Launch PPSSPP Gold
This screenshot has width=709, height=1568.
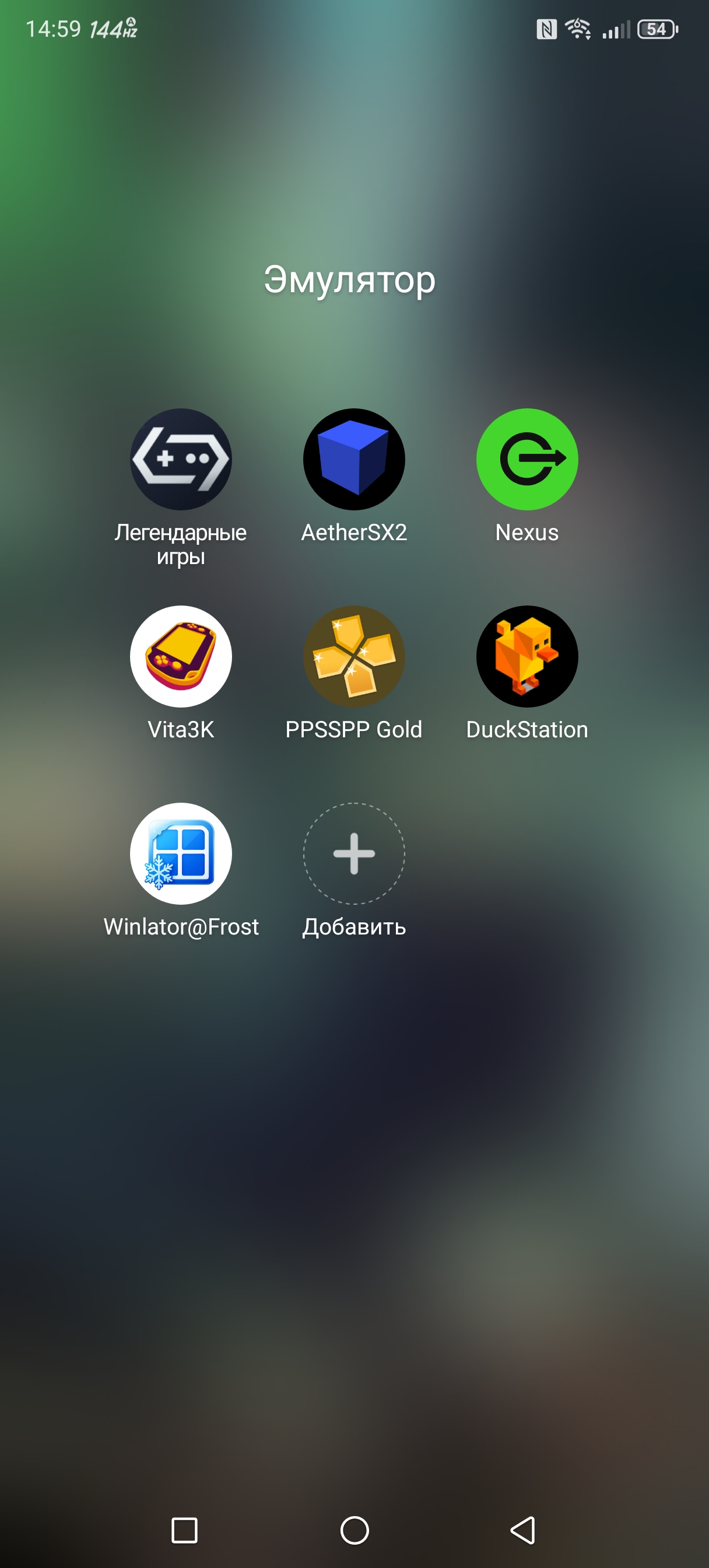click(353, 656)
